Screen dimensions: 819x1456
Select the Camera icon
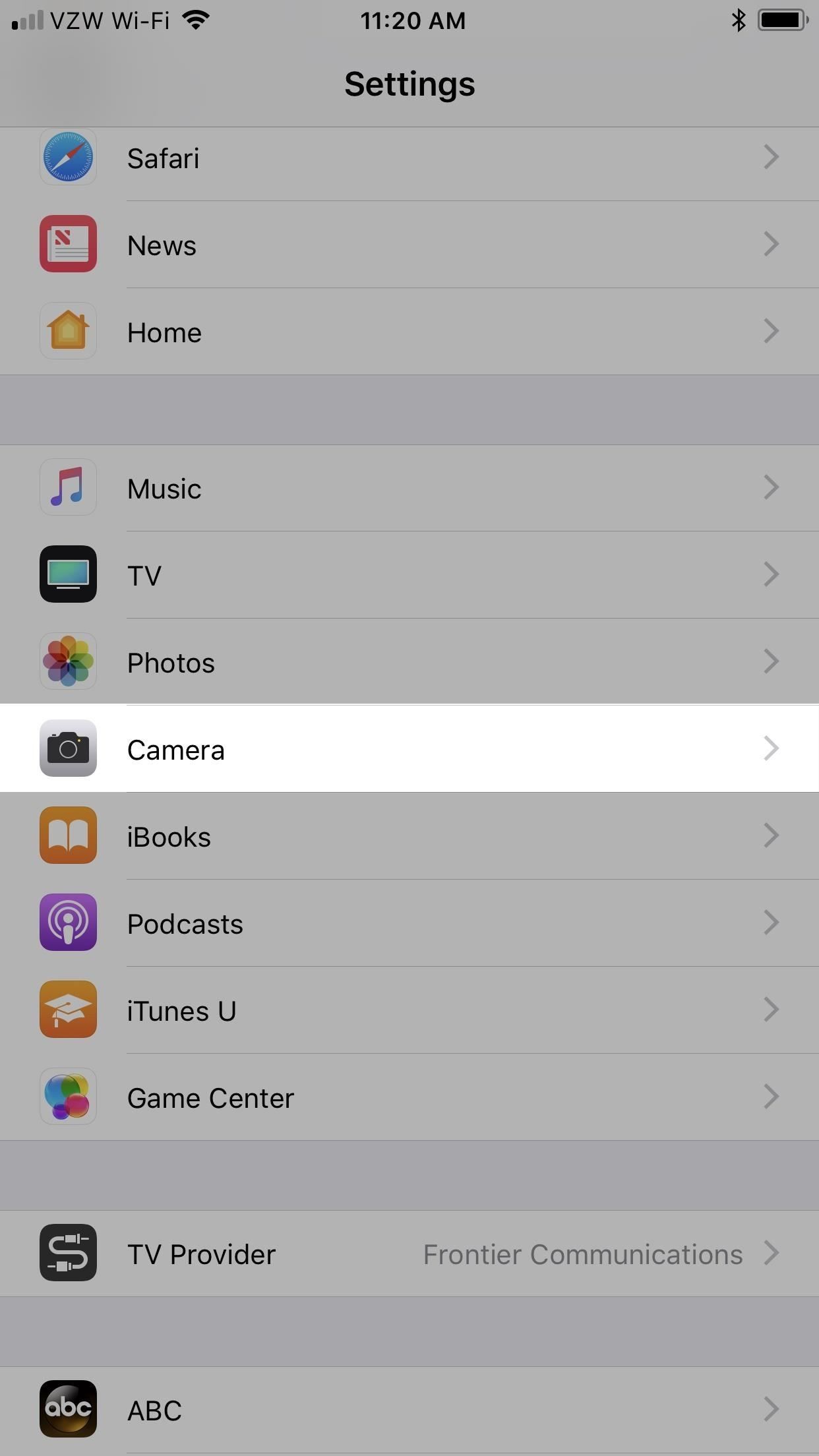pyautogui.click(x=68, y=748)
